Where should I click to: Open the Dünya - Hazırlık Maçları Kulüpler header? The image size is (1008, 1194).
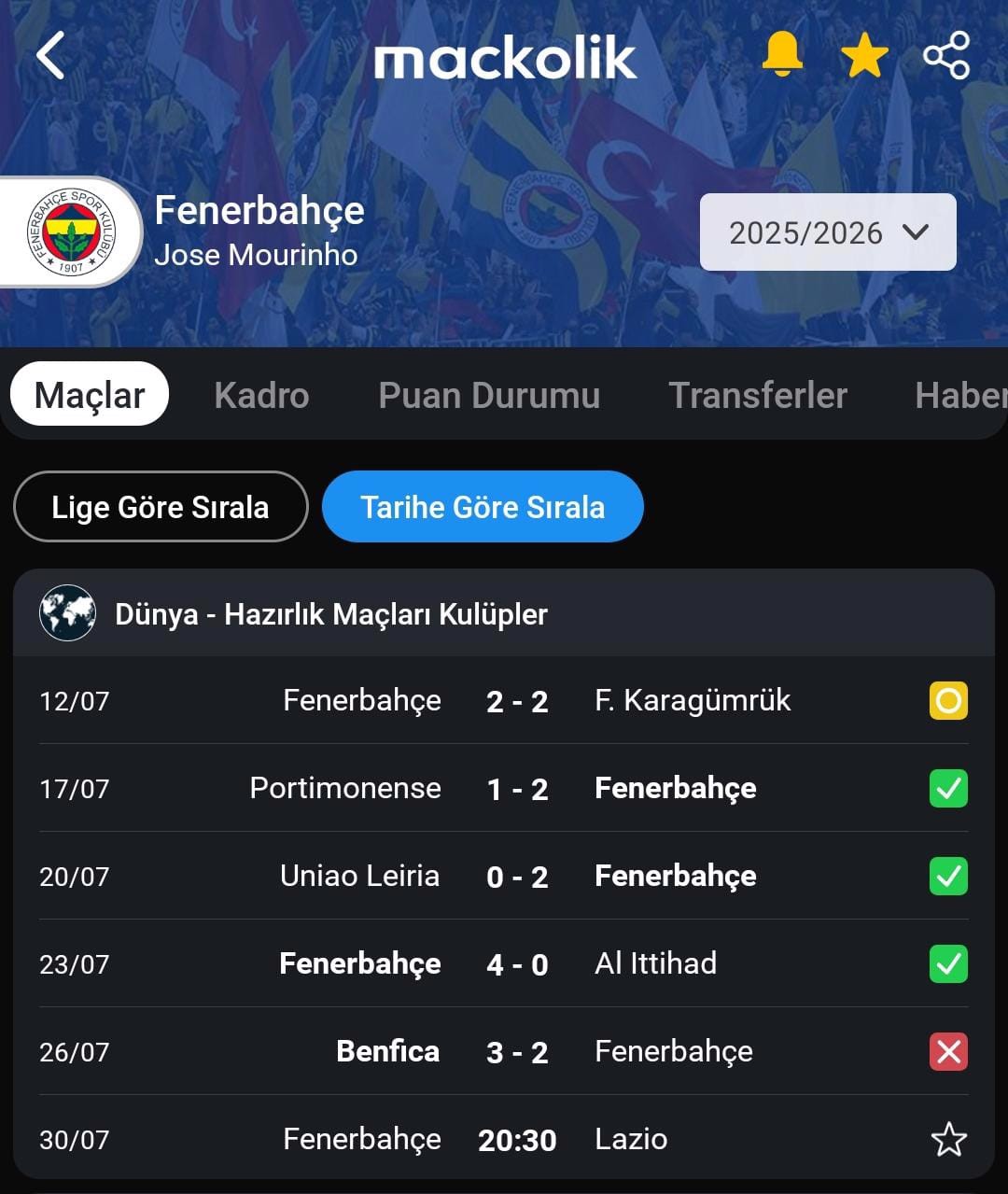330,614
